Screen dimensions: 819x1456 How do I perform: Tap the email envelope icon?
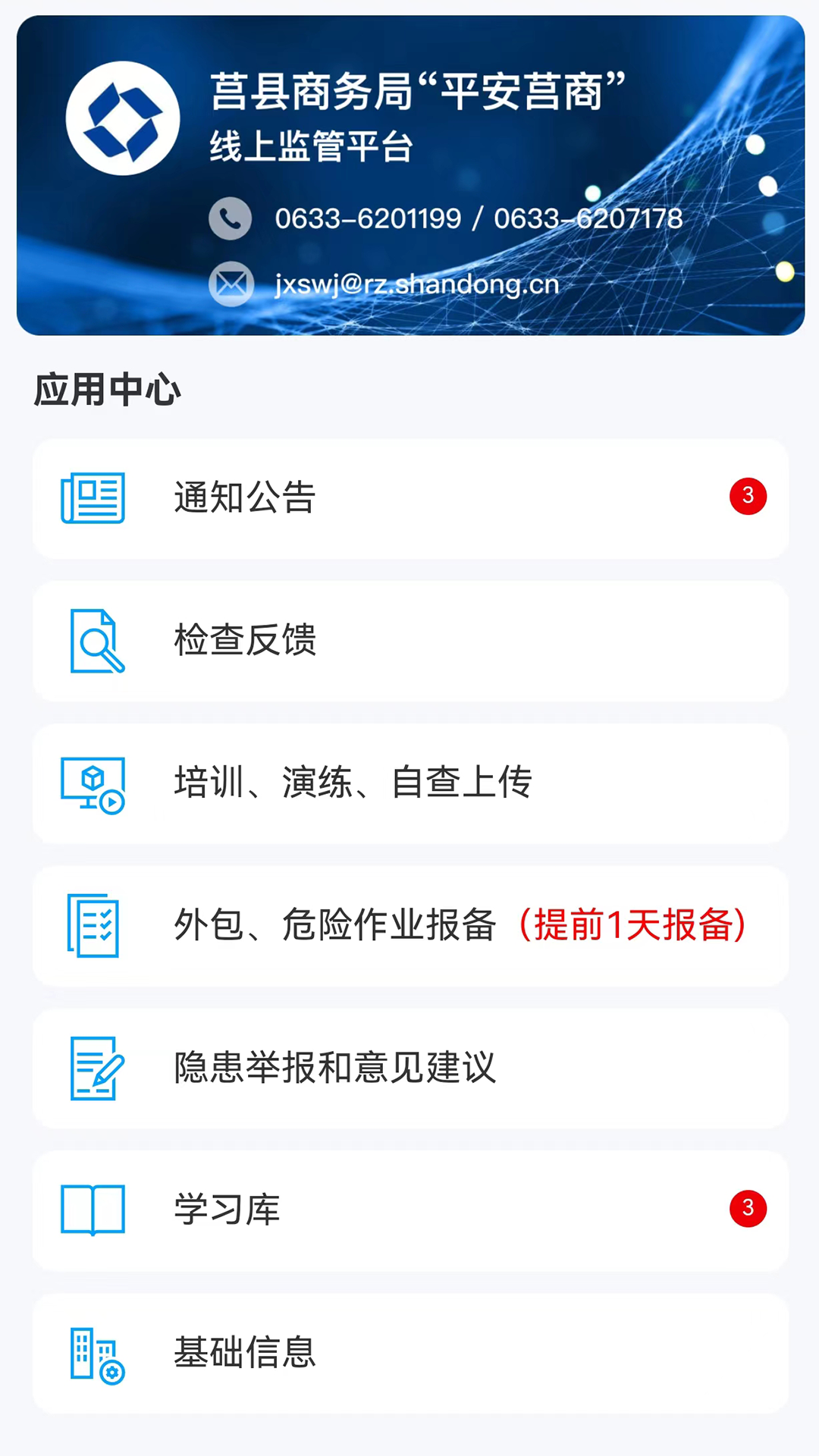click(231, 284)
